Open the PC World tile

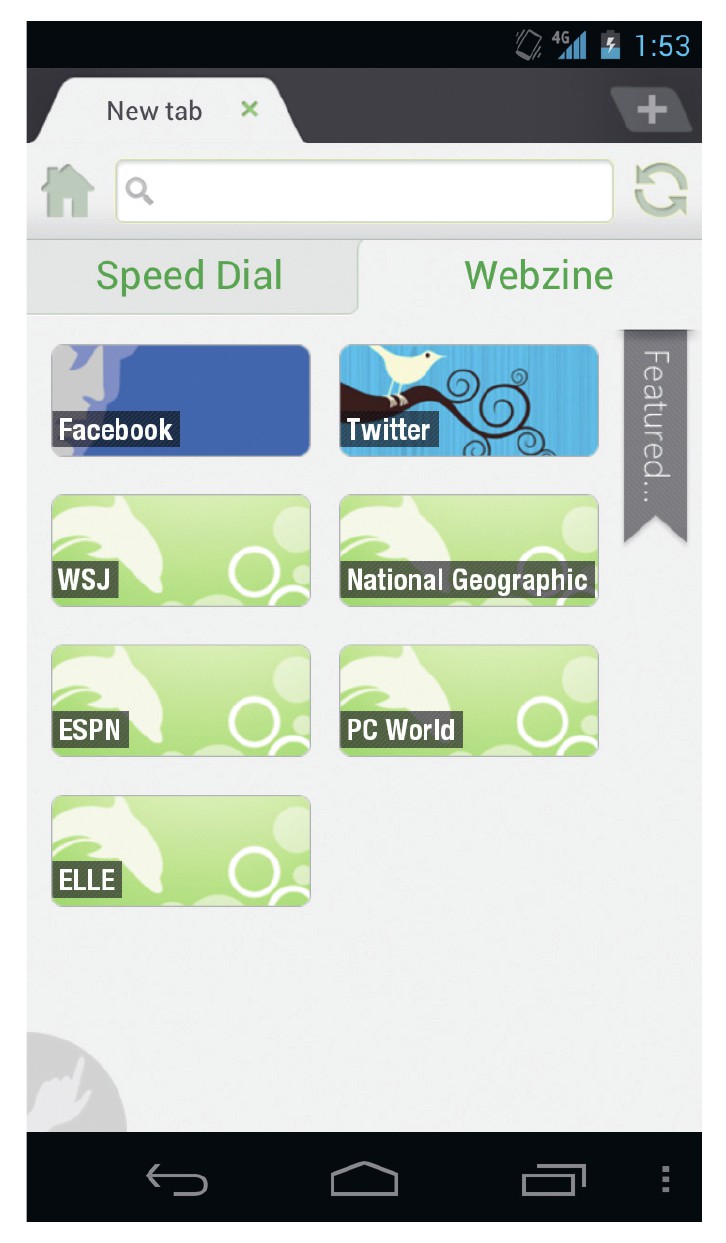[469, 701]
